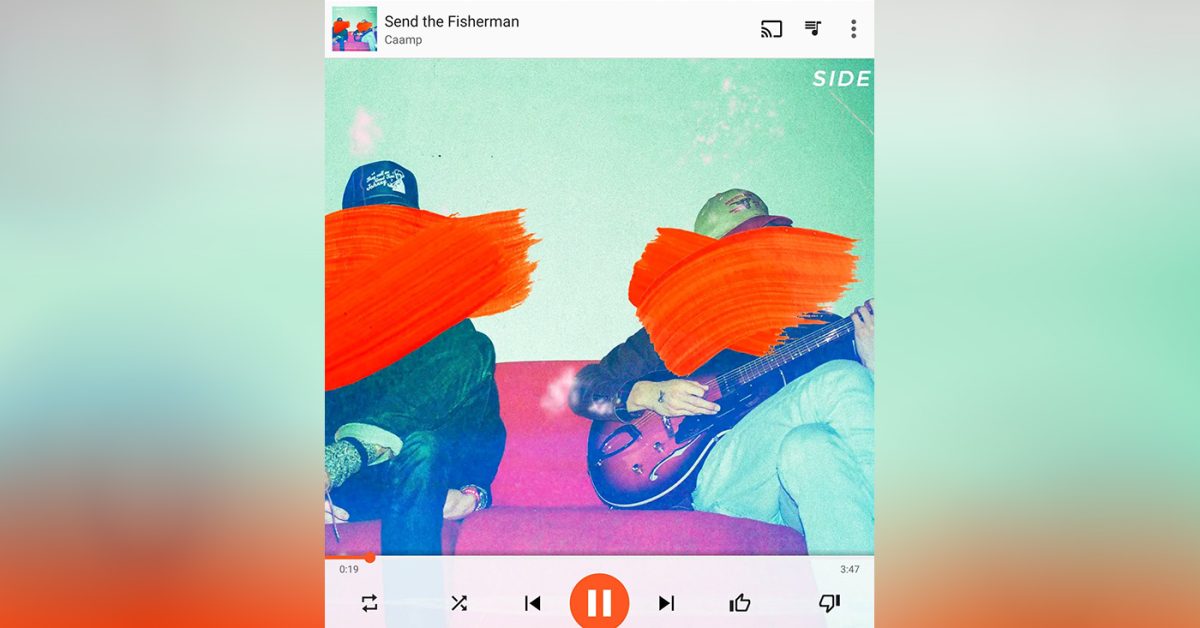Open the overflow menu
The height and width of the screenshot is (628, 1200).
point(853,29)
